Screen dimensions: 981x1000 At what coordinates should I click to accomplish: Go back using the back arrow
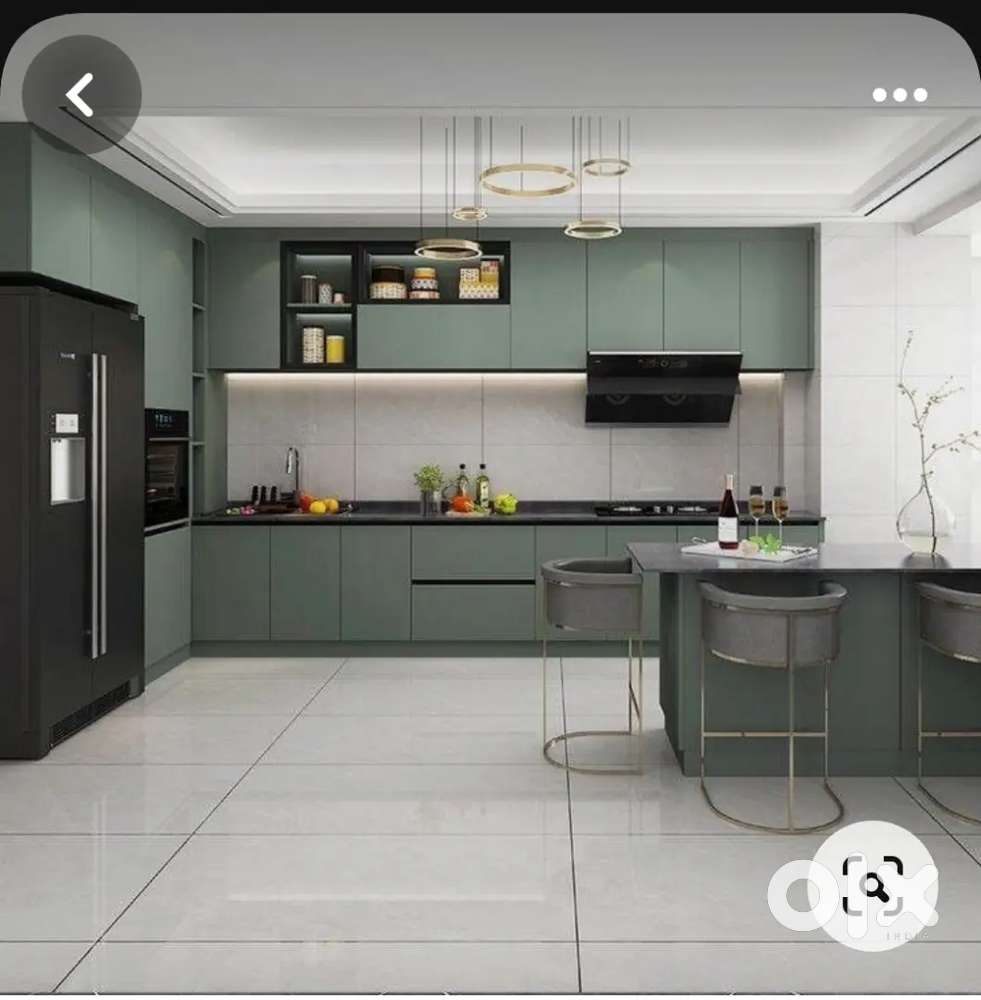[x=81, y=95]
